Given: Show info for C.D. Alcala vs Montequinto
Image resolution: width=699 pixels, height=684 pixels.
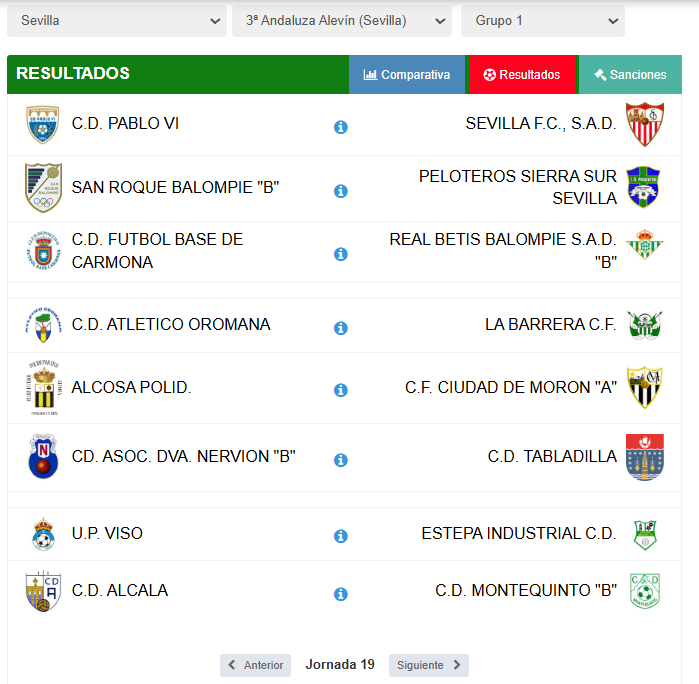Looking at the screenshot, I should pos(341,594).
